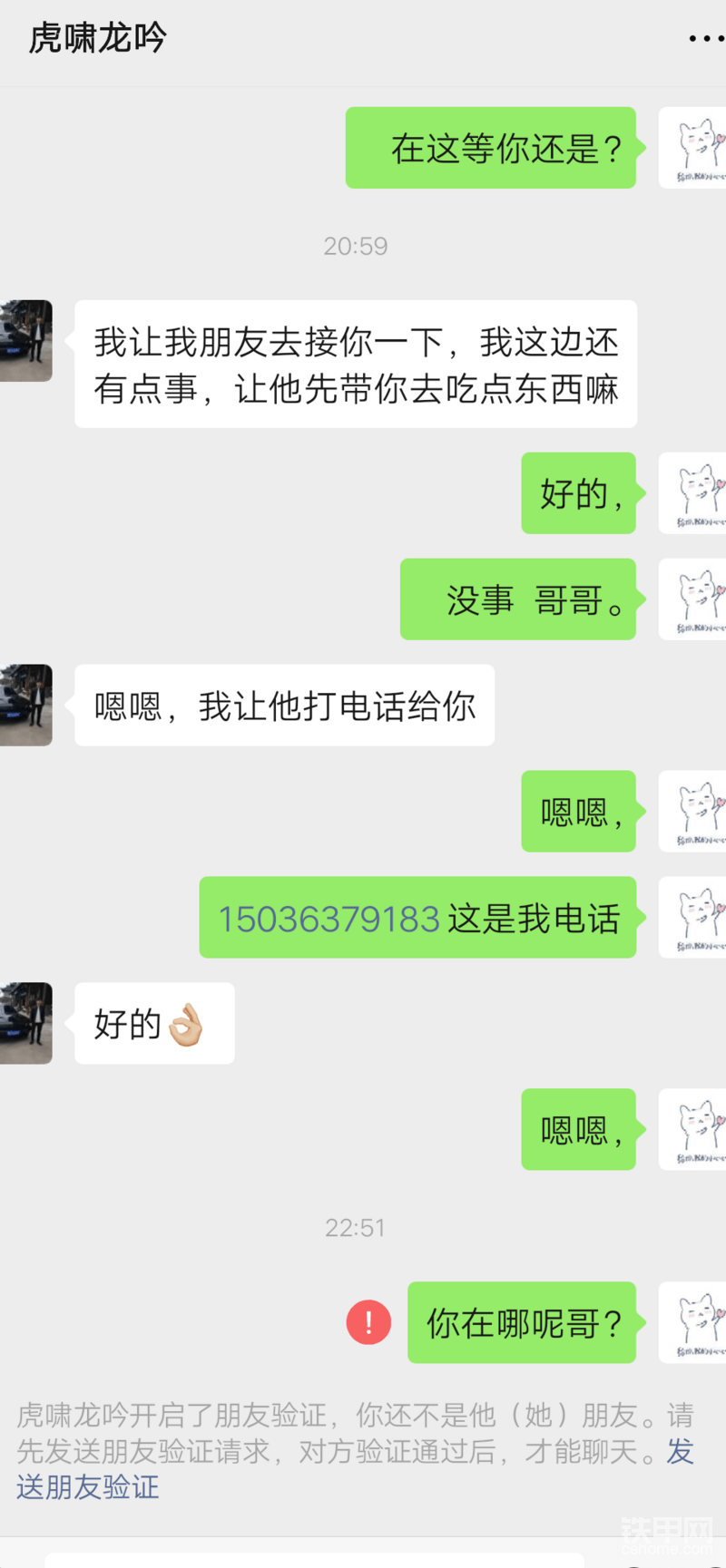Tap the message input field at bottom
This screenshot has height=1568, width=726.
(x=313, y=1560)
